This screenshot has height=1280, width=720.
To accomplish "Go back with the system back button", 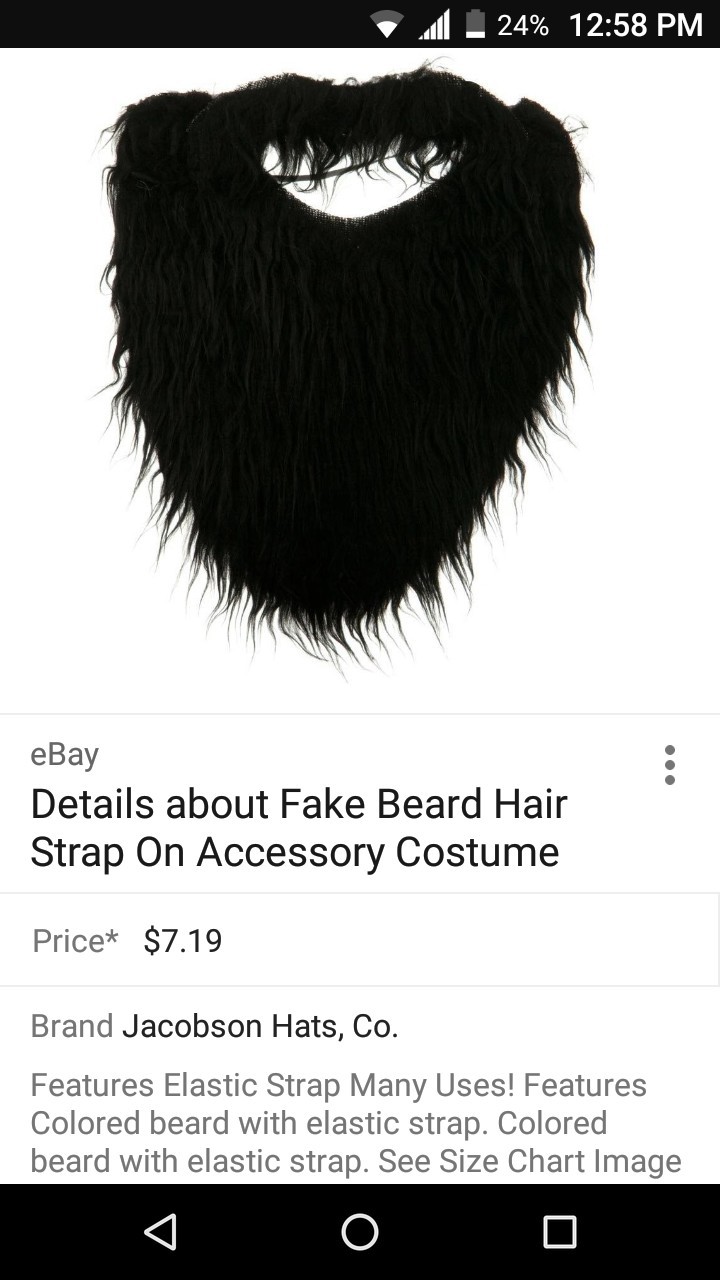I will (x=160, y=1231).
